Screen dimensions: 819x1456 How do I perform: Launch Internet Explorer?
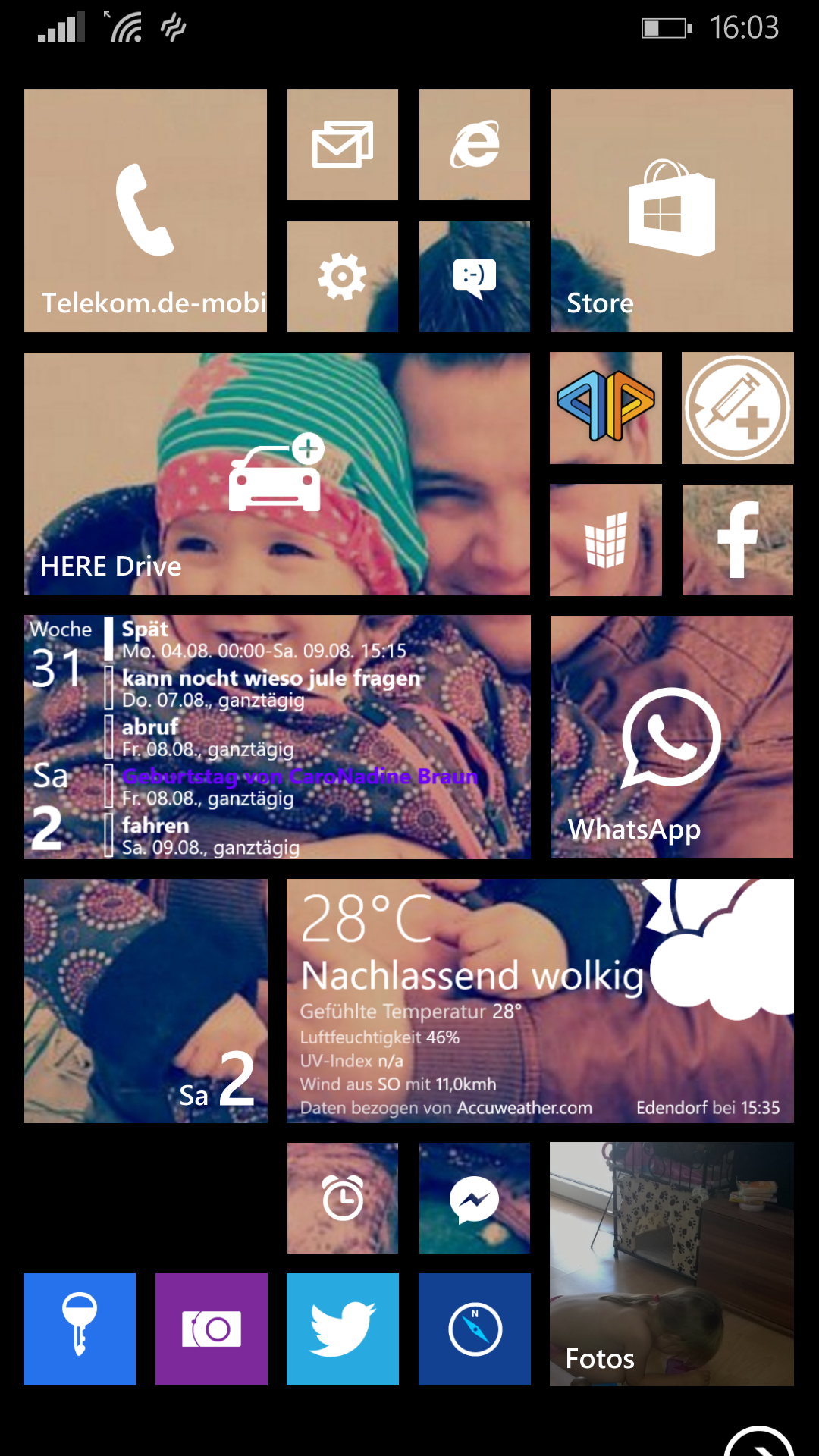tap(474, 145)
